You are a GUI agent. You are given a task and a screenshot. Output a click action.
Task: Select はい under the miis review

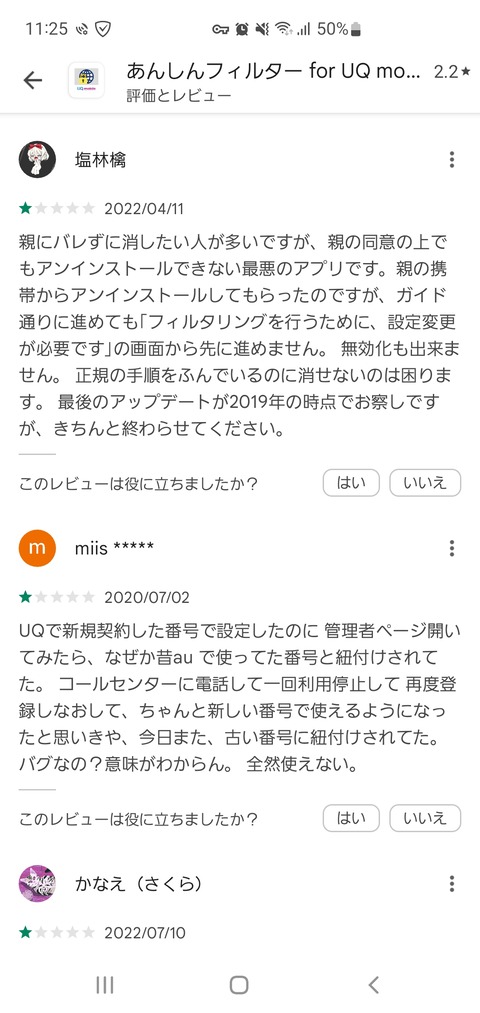351,818
